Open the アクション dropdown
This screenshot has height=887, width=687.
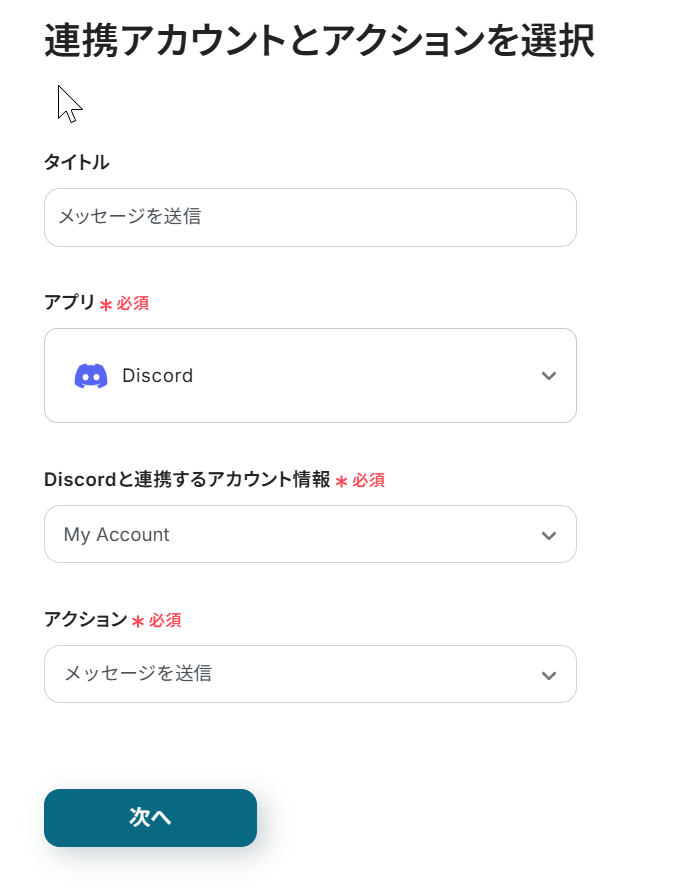point(310,674)
